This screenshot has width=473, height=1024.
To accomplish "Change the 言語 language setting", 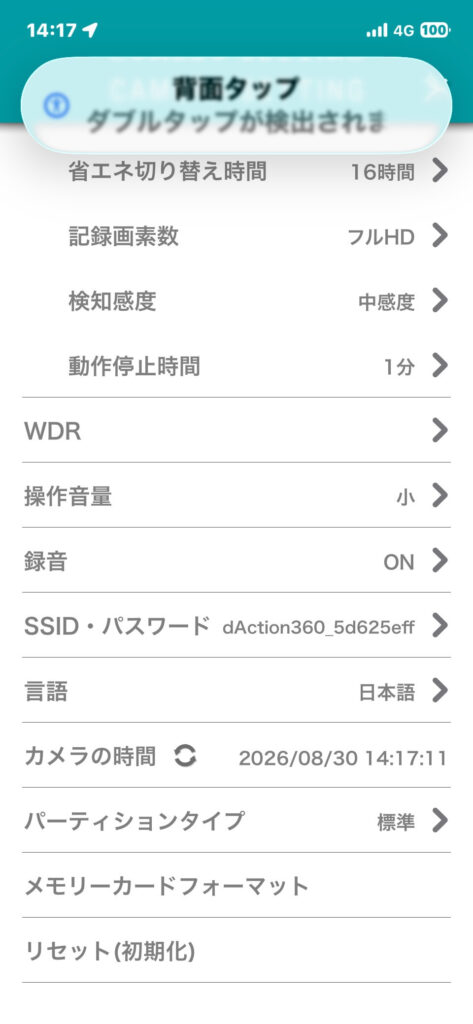I will pos(236,690).
